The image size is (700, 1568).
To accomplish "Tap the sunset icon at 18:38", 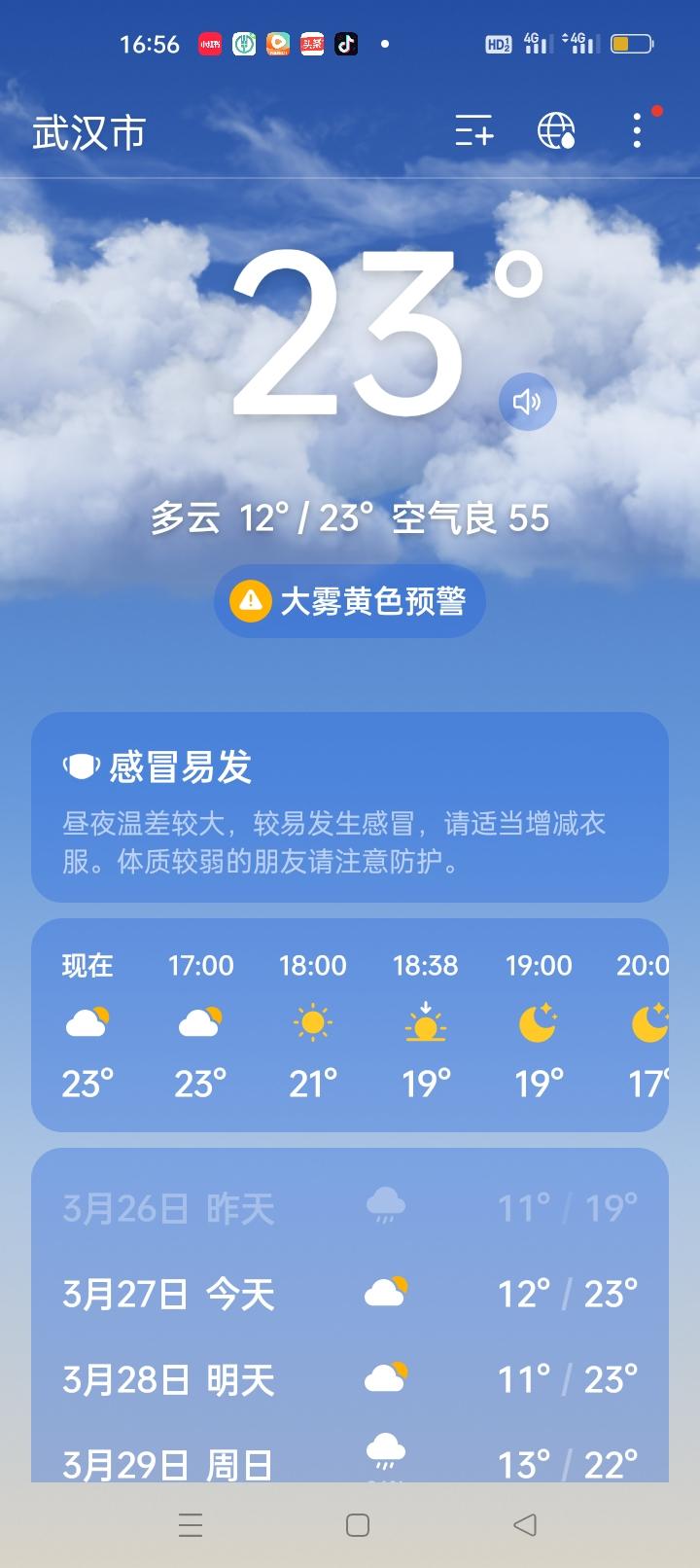I will click(x=426, y=1021).
